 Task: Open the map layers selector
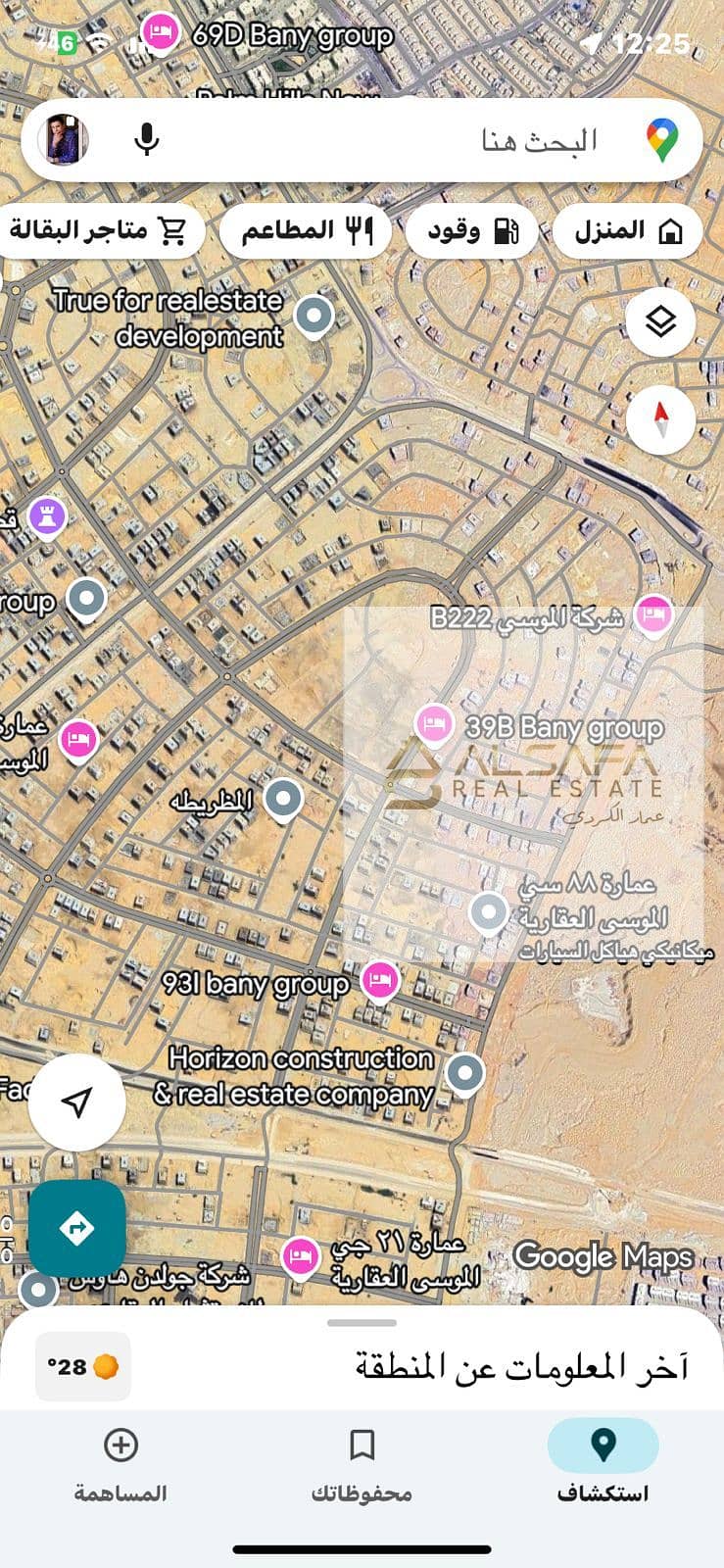[660, 320]
